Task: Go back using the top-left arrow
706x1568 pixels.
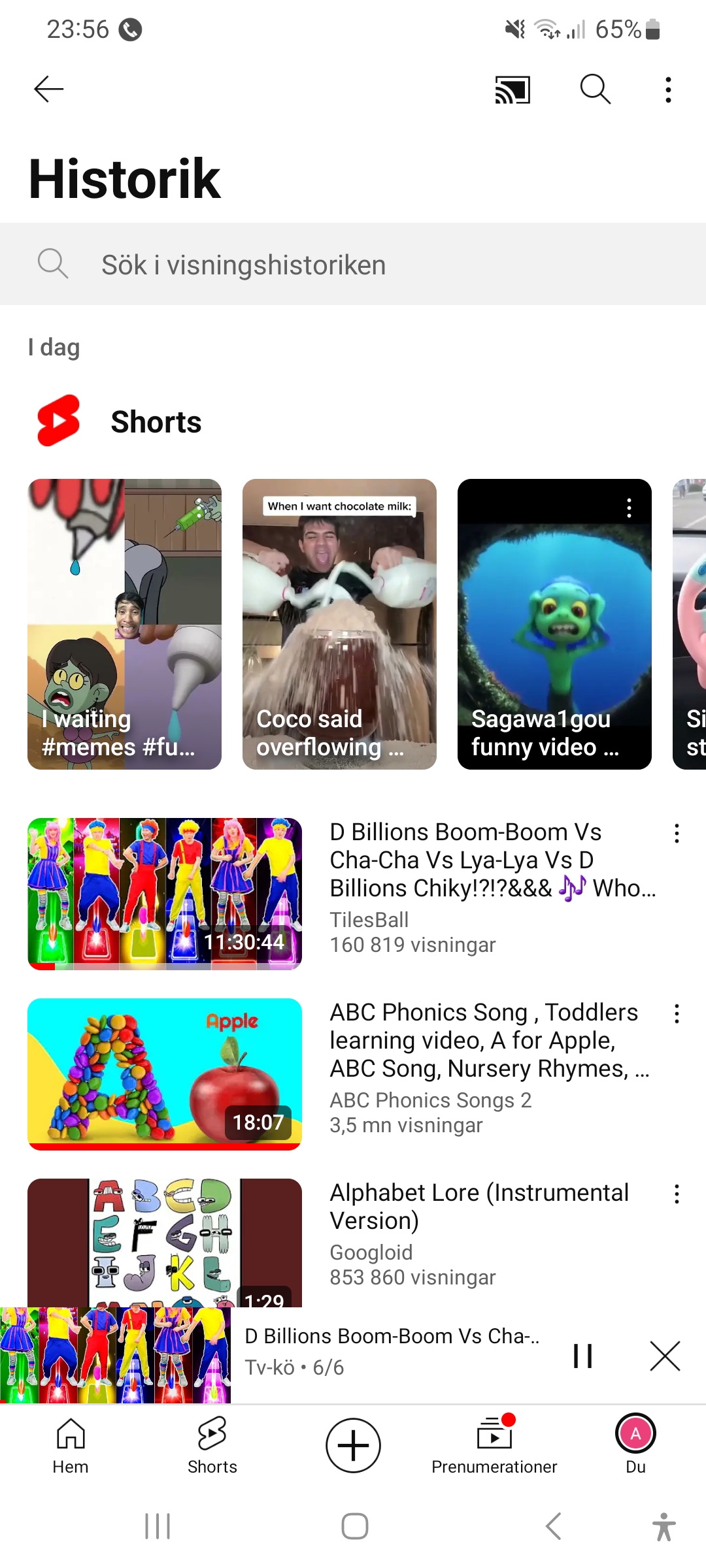Action: (49, 90)
